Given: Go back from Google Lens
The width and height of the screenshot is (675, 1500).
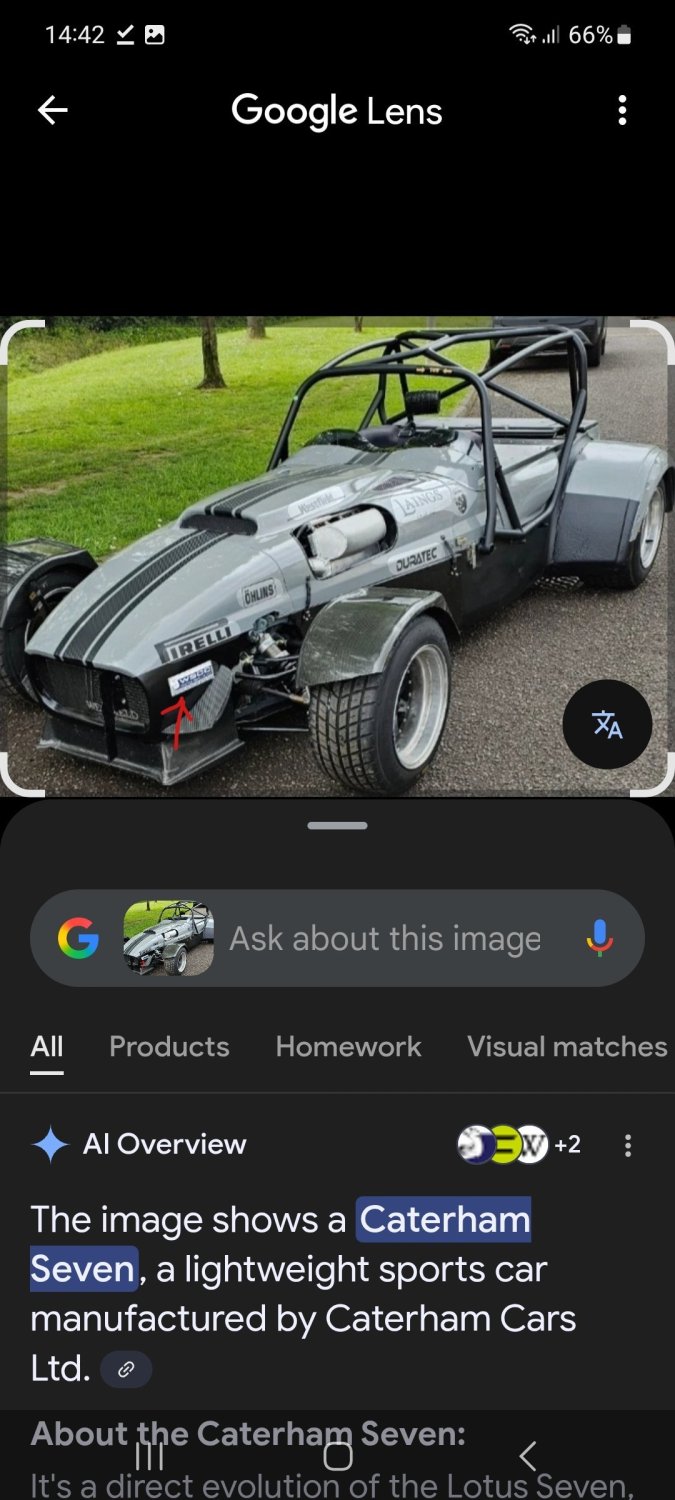Looking at the screenshot, I should pyautogui.click(x=52, y=110).
